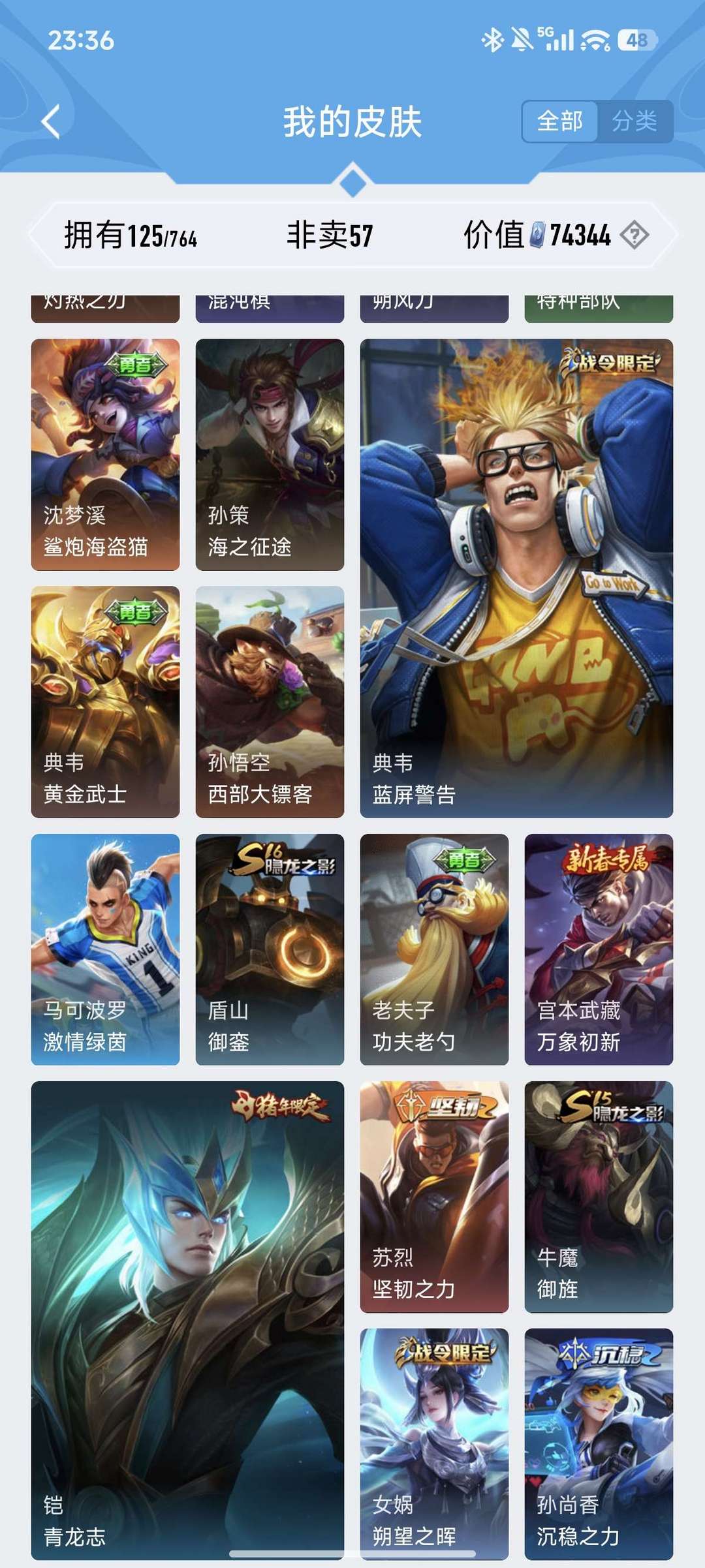Open 沈梦溪 鲨炮海盗猫 skin card
705x1568 pixels.
[105, 454]
